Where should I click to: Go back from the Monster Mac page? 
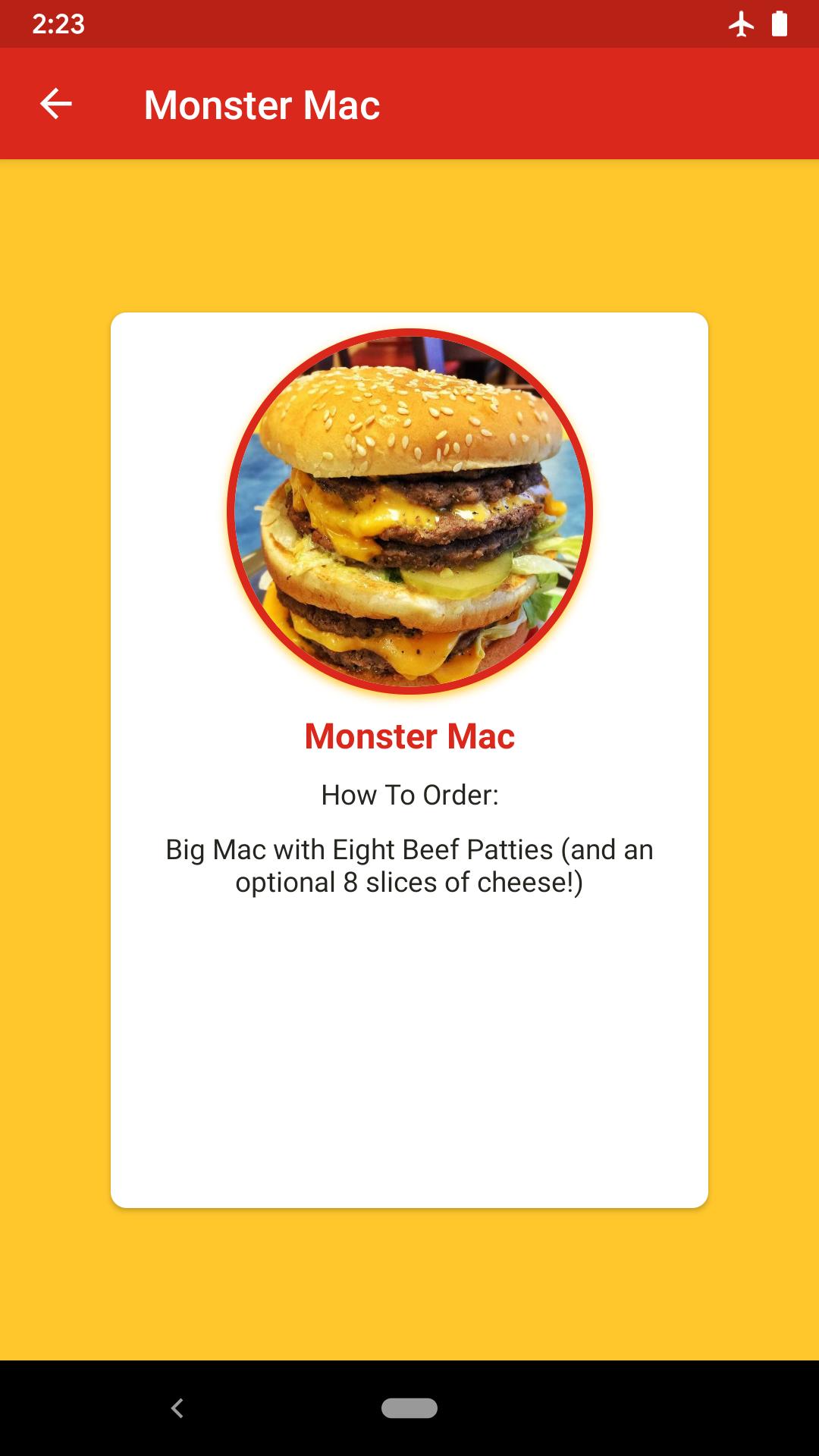55,104
